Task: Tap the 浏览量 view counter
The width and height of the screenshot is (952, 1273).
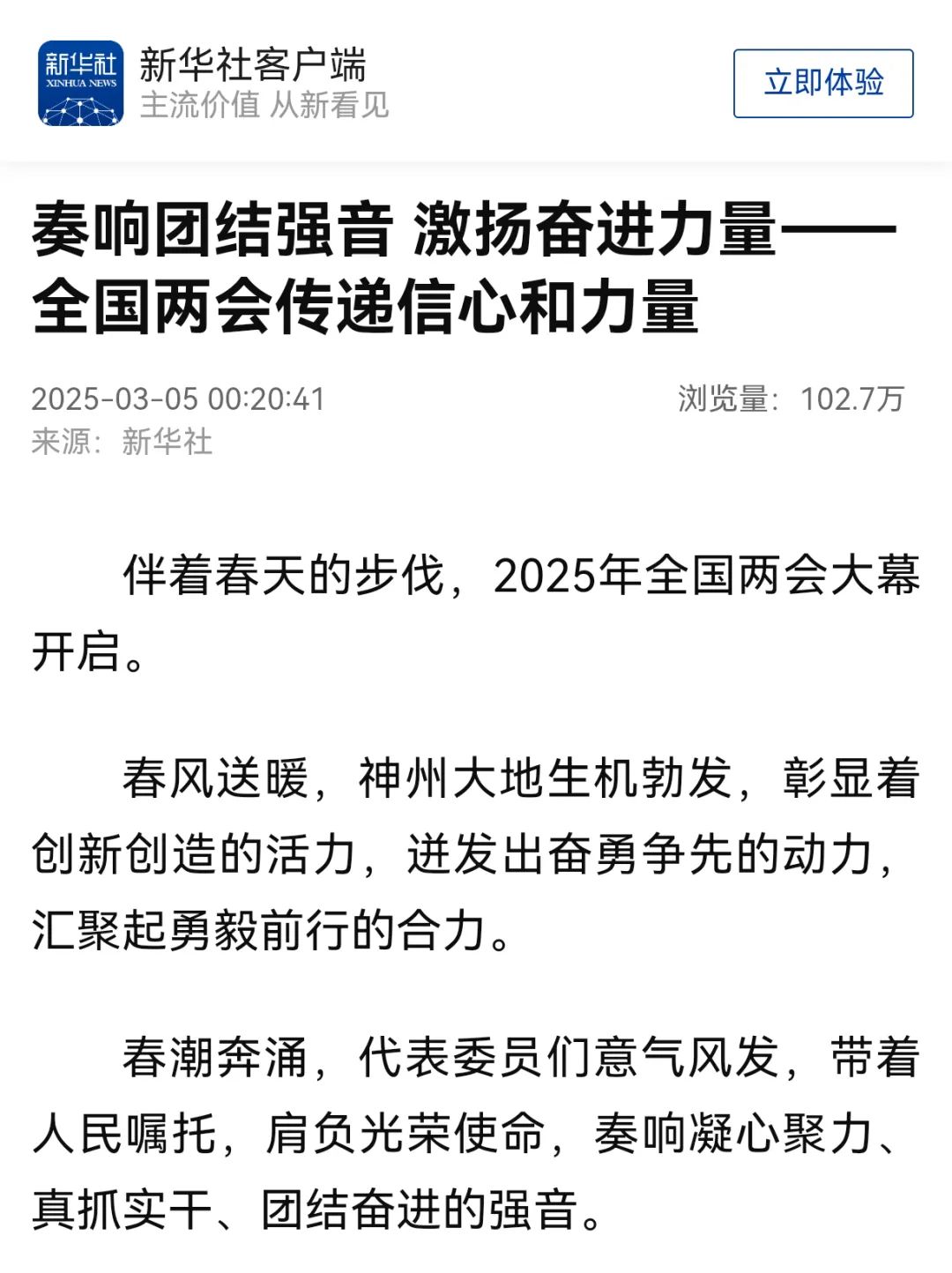Action: tap(728, 398)
